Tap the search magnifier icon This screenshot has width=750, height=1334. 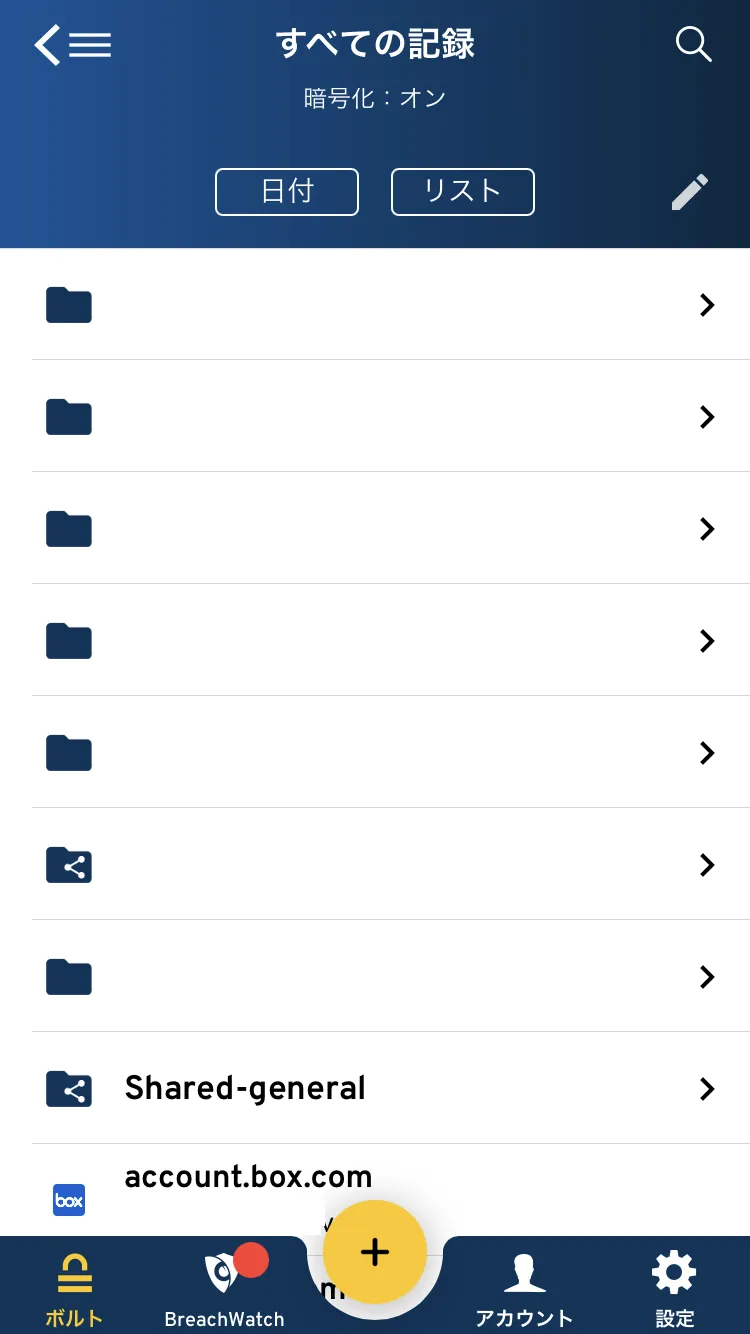pos(693,45)
